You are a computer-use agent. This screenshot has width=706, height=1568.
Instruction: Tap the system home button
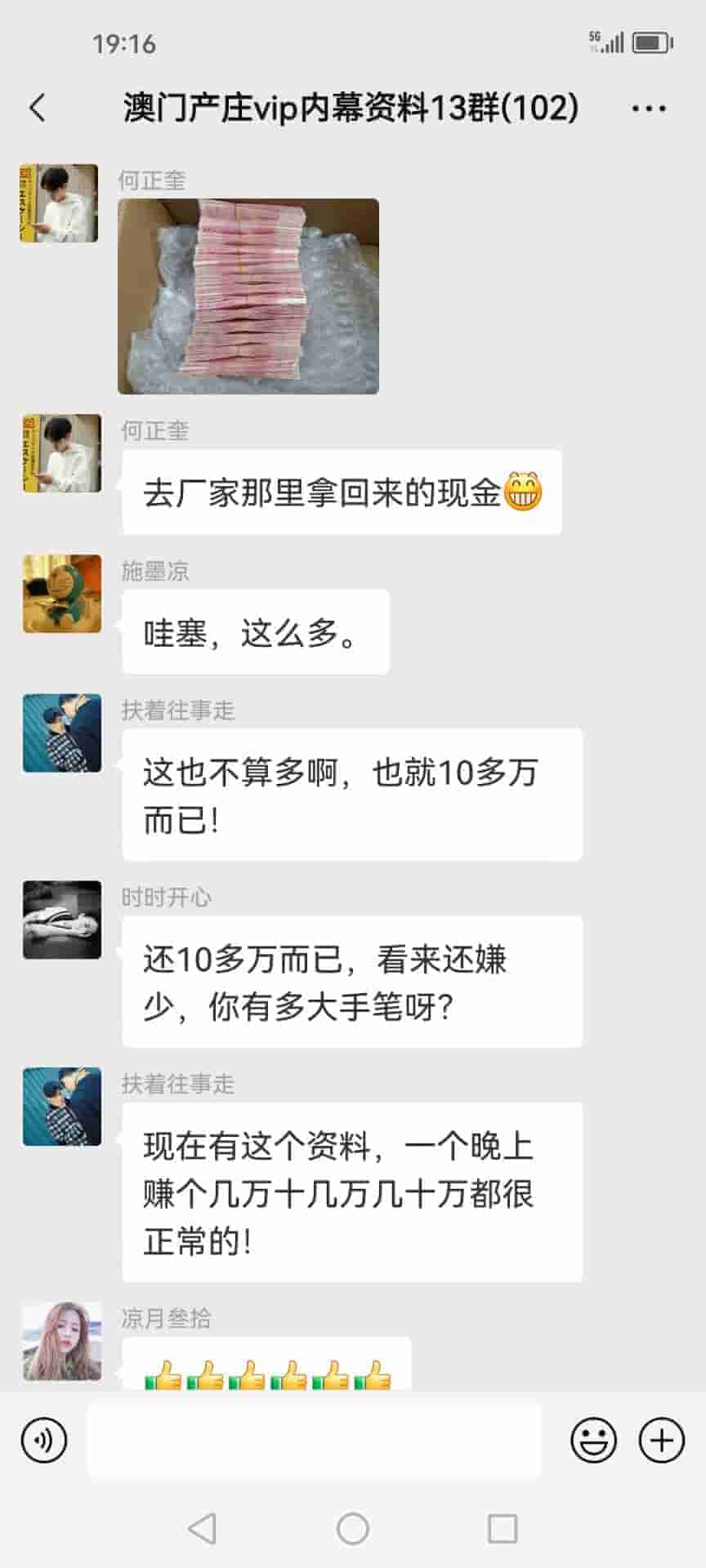coord(353,1529)
